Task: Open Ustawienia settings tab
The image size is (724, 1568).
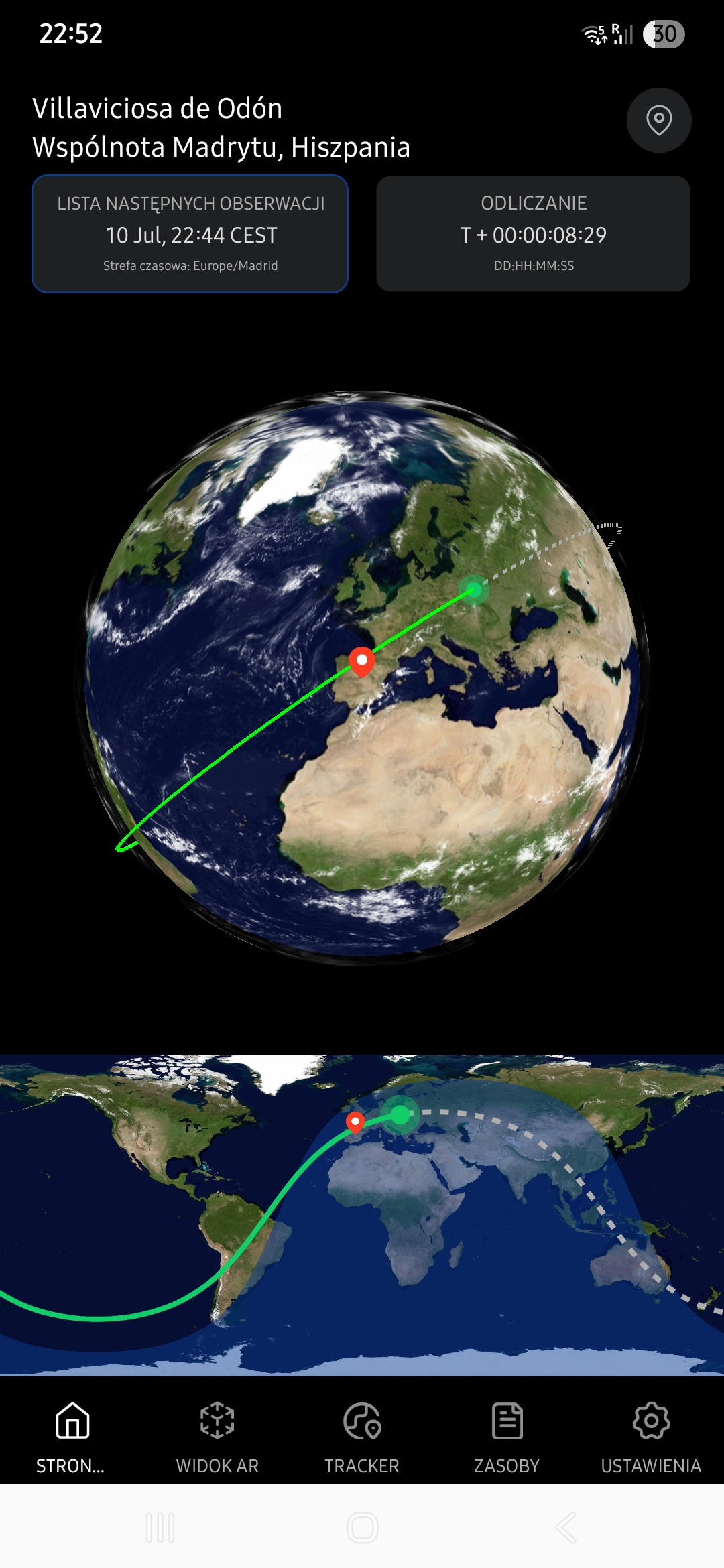Action: pyautogui.click(x=651, y=1437)
